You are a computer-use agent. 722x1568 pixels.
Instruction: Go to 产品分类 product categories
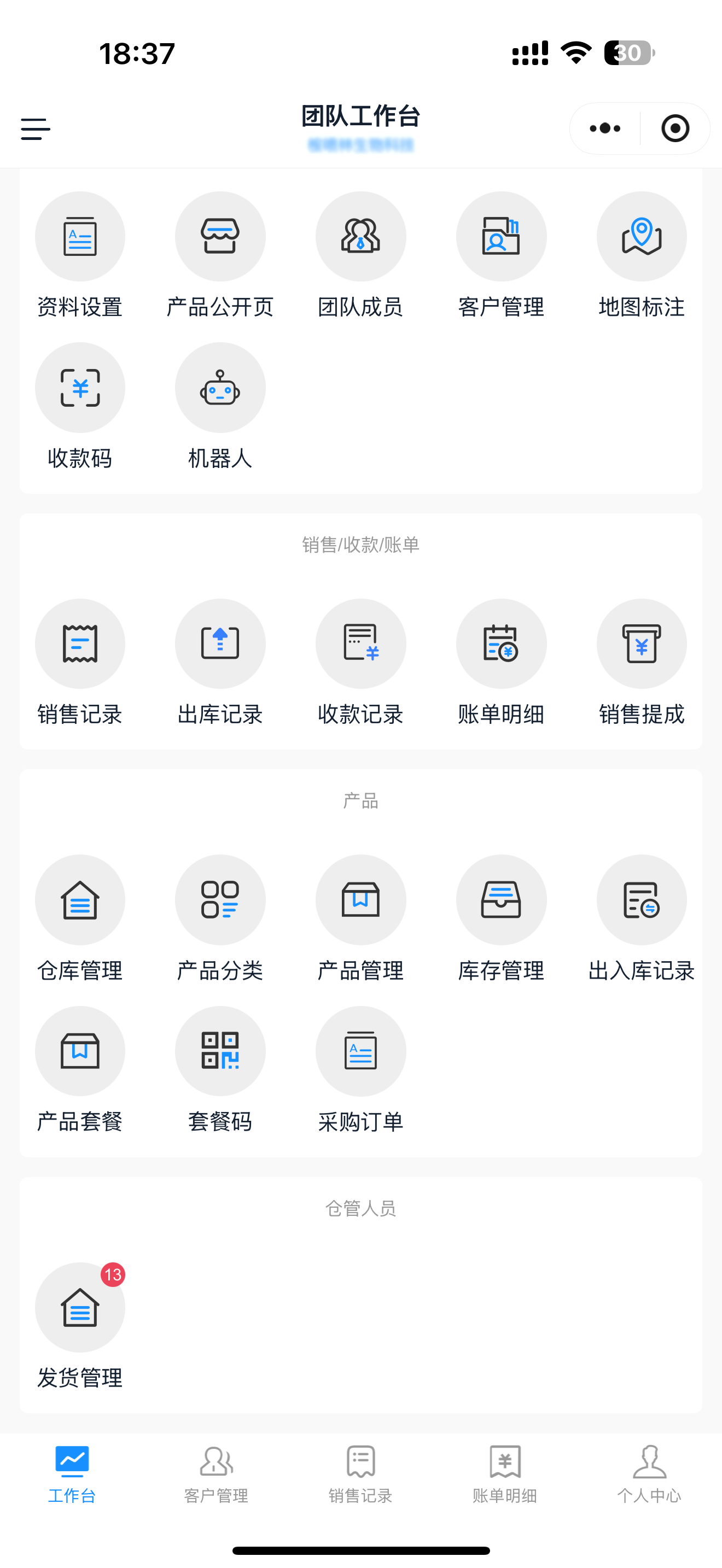pyautogui.click(x=220, y=900)
